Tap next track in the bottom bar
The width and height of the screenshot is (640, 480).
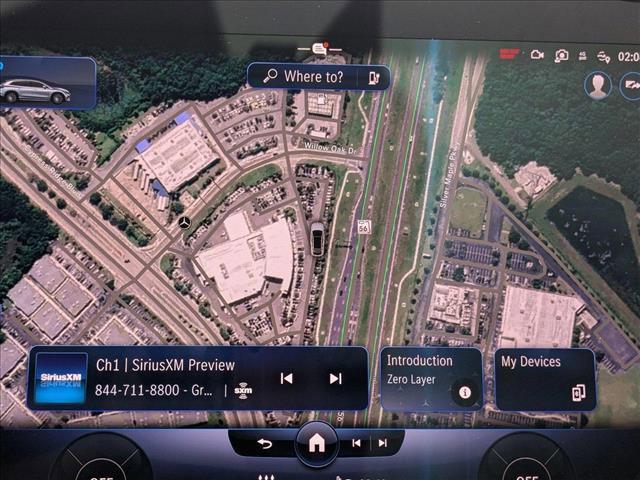[x=382, y=443]
